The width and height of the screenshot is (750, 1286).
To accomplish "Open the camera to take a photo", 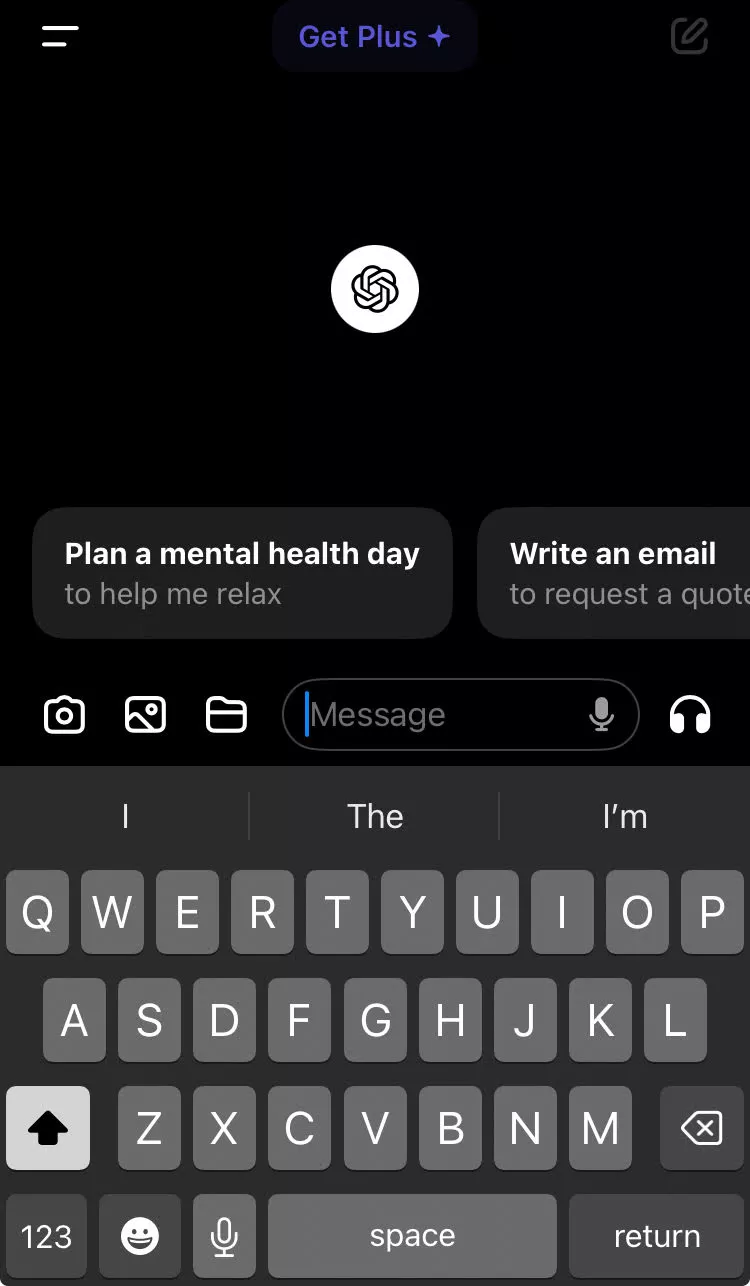I will [65, 715].
